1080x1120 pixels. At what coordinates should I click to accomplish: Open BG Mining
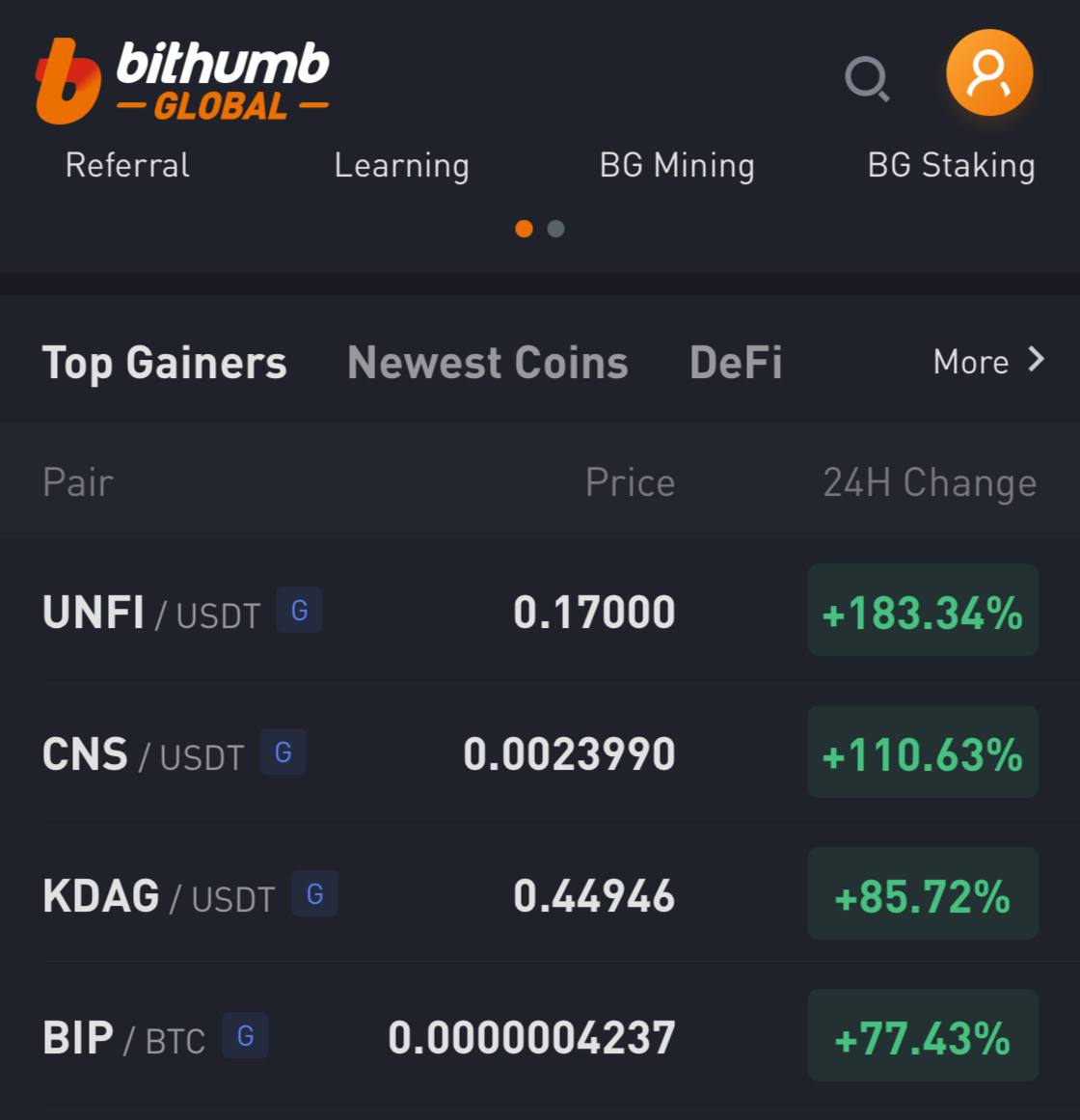[677, 166]
